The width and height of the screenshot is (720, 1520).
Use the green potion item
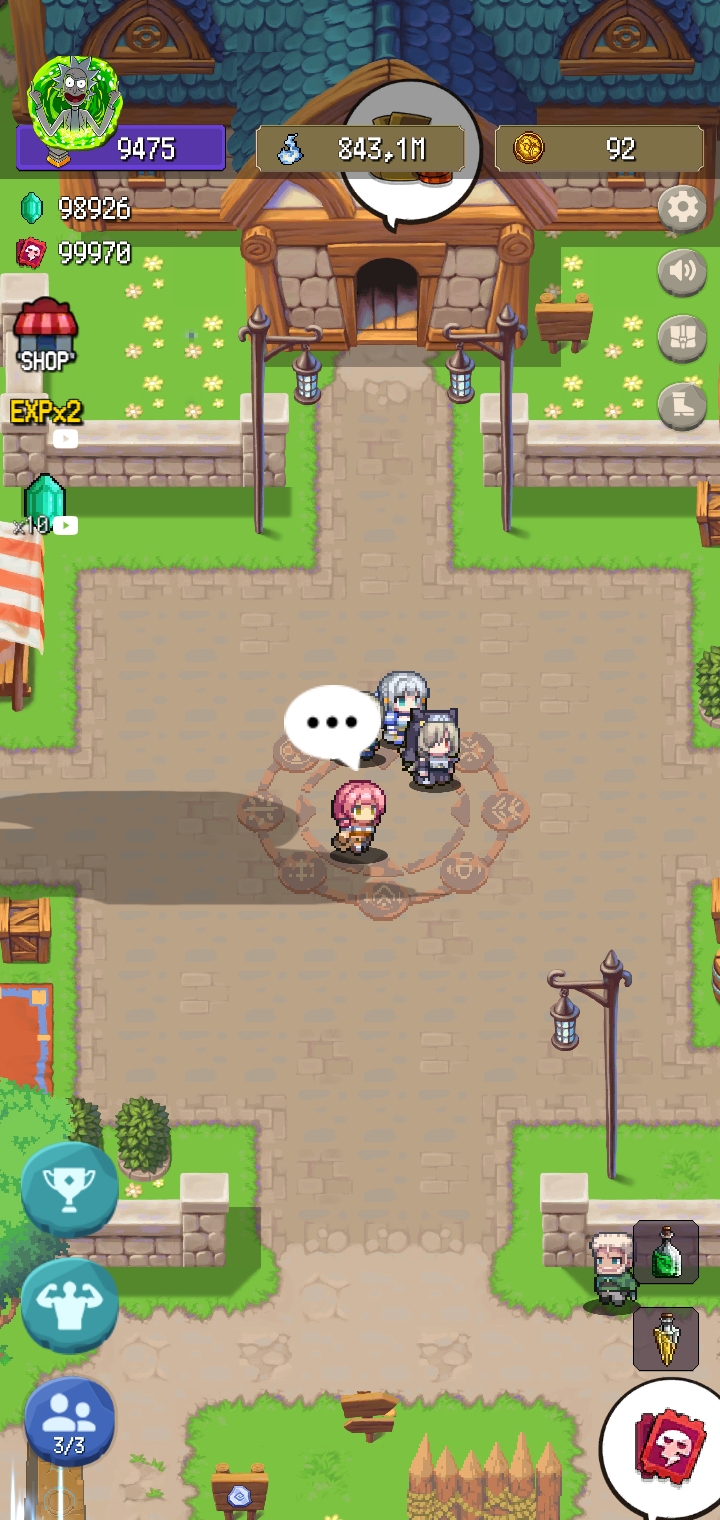click(666, 1252)
